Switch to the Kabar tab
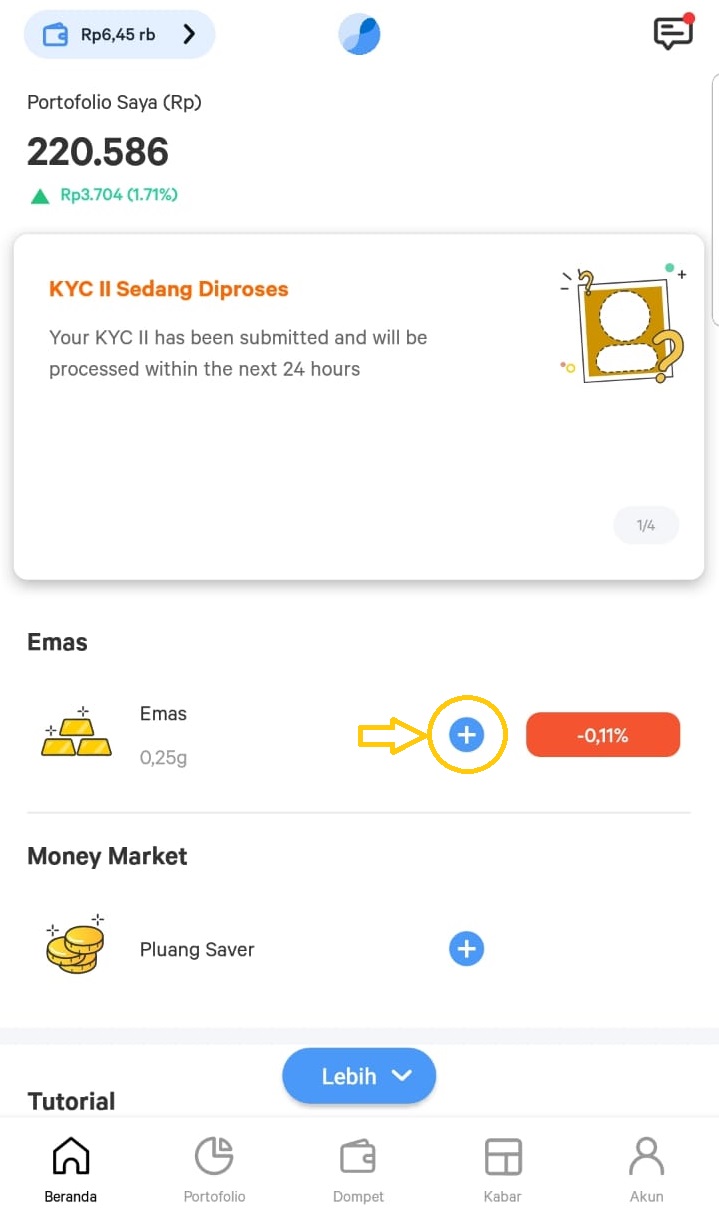 coord(503,1170)
